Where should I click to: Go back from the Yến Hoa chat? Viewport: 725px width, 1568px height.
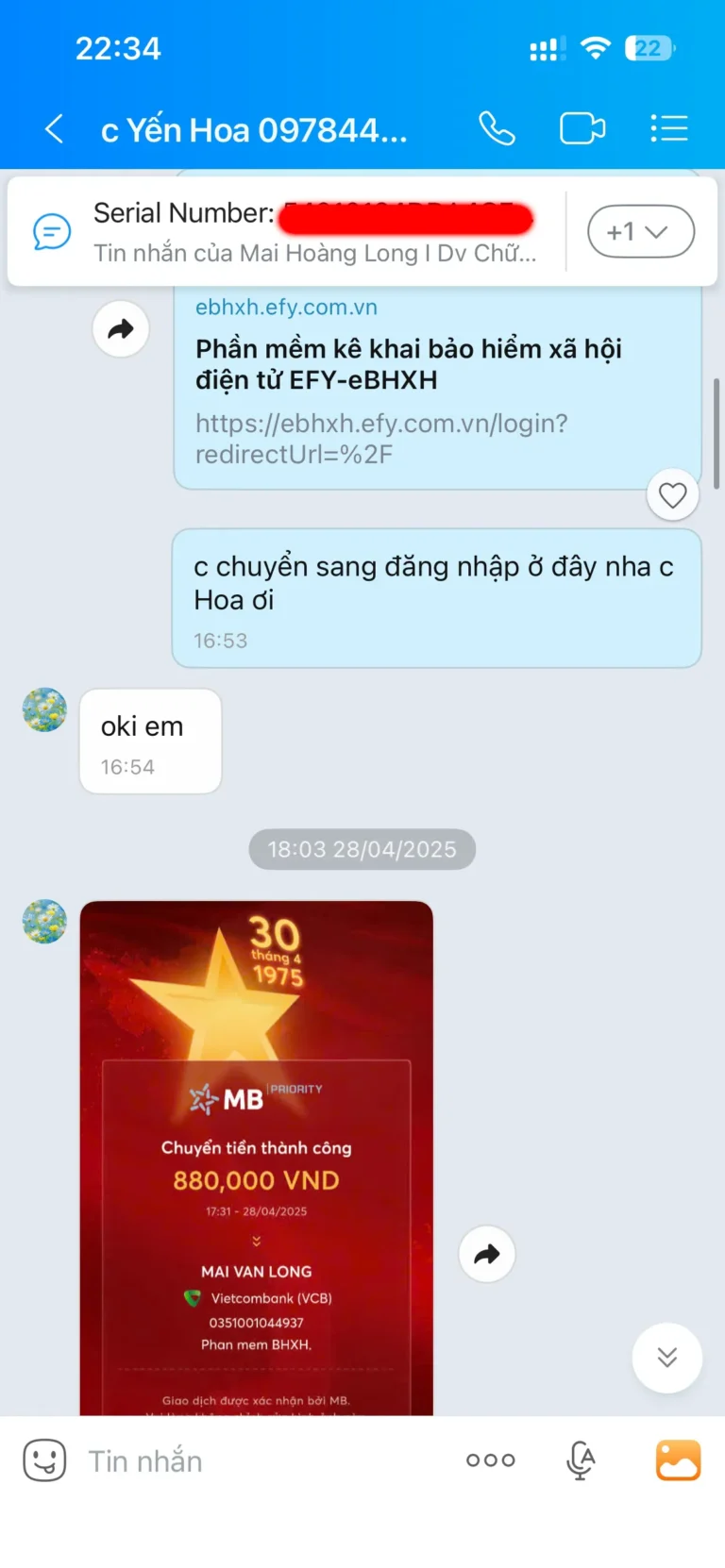click(x=55, y=128)
